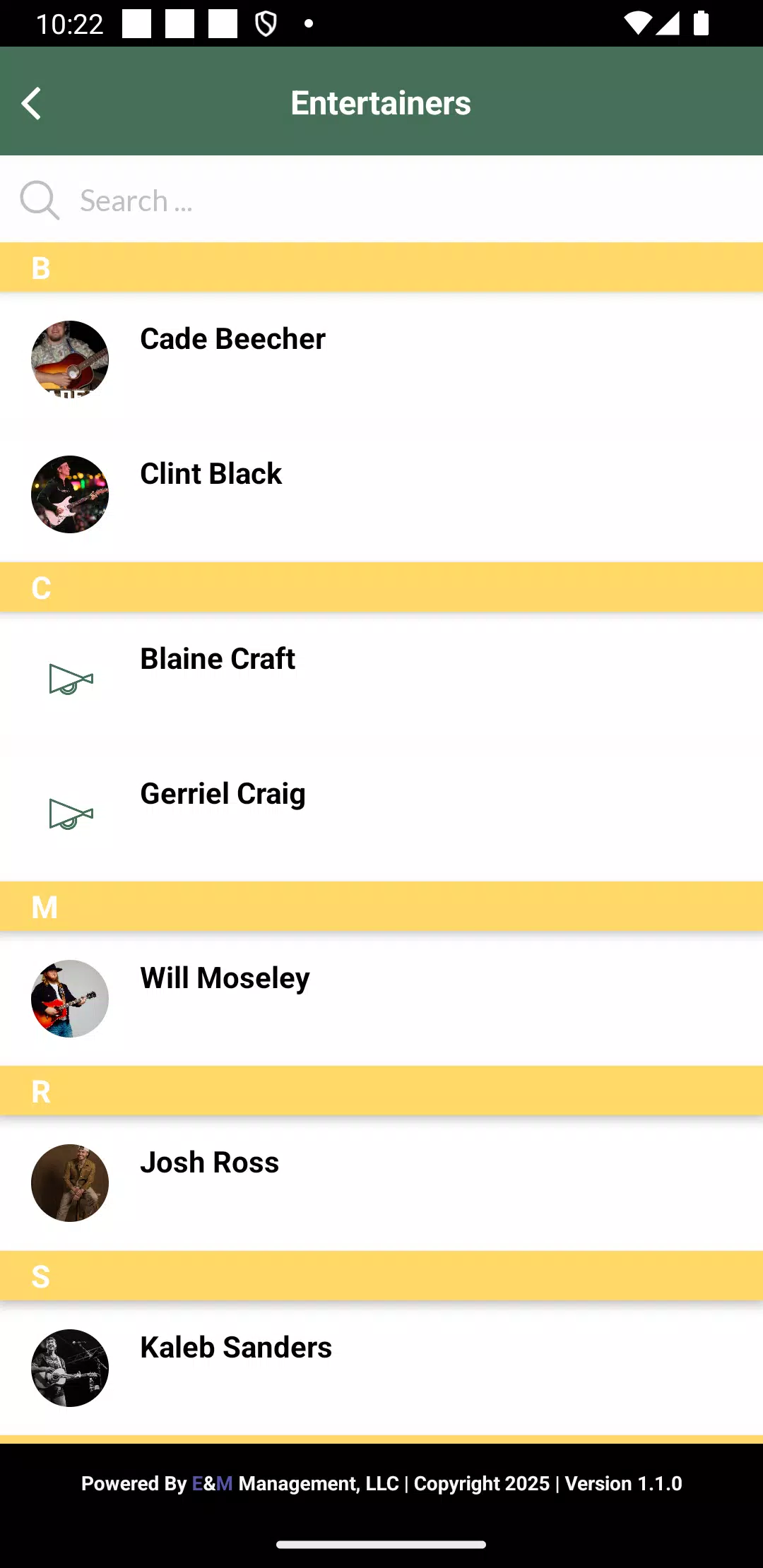Viewport: 763px width, 1568px height.
Task: Open Cade Beecher's entertainer profile
Action: point(381,360)
